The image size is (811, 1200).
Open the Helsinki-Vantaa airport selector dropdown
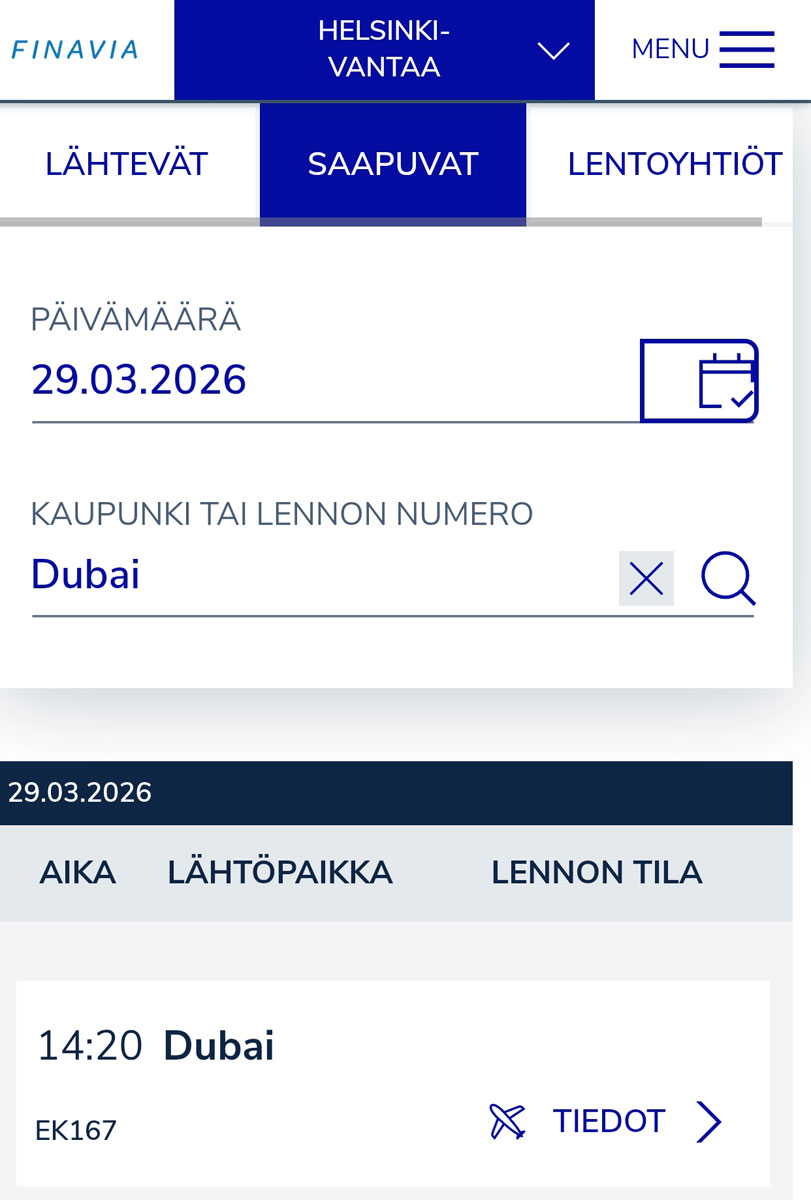coord(384,50)
